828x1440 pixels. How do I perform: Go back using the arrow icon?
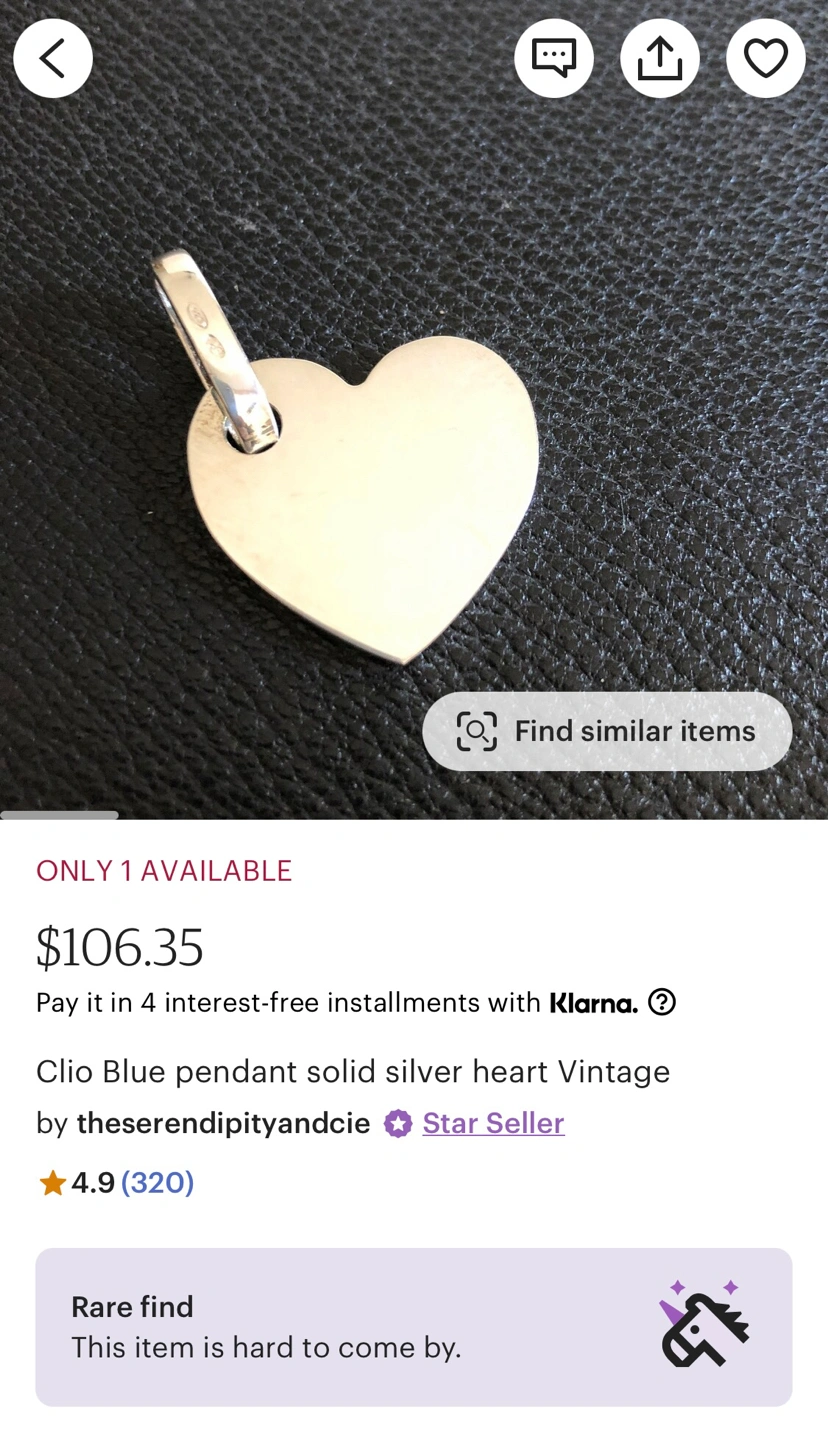[53, 58]
